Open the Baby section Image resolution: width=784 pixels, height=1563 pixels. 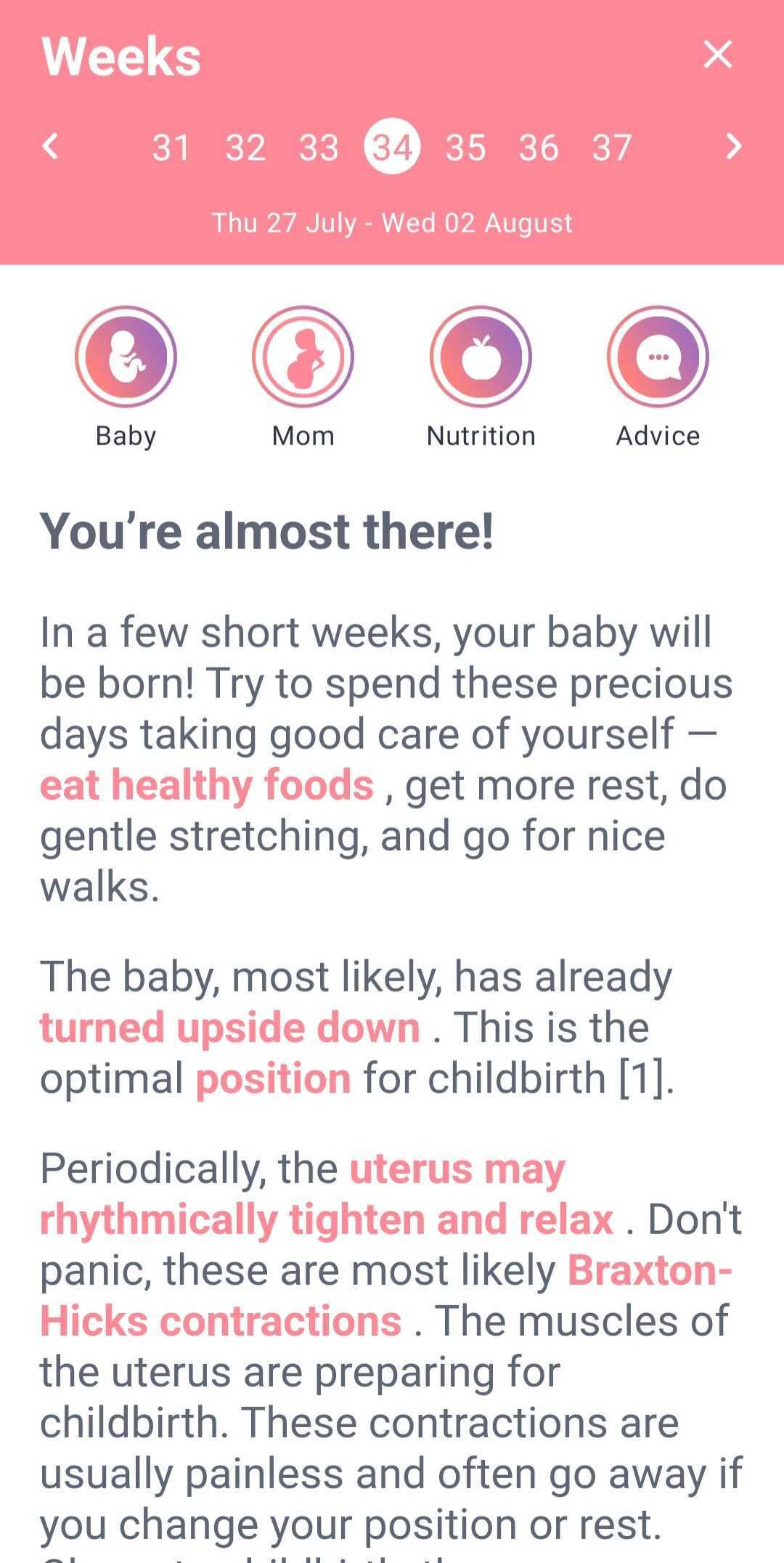point(126,357)
